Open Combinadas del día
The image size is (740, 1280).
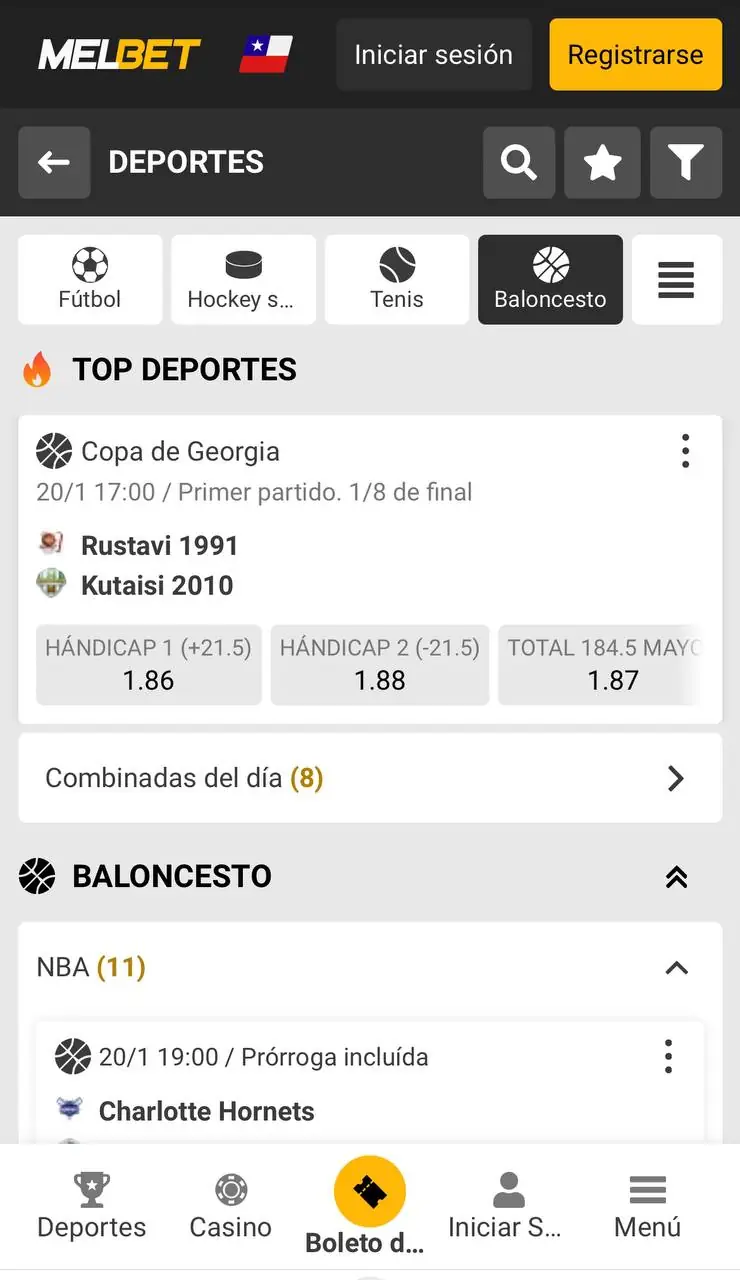[x=370, y=778]
